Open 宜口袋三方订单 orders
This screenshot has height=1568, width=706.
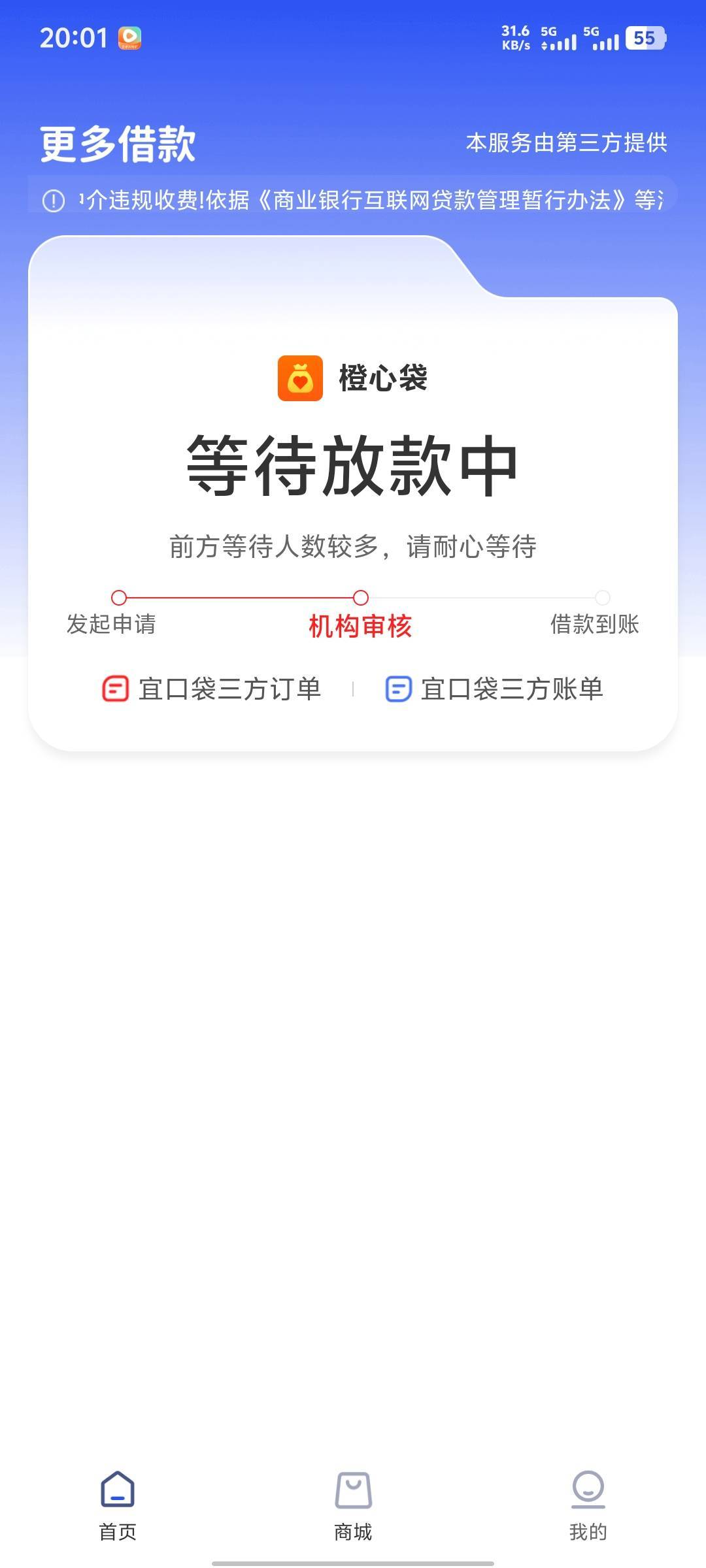212,689
